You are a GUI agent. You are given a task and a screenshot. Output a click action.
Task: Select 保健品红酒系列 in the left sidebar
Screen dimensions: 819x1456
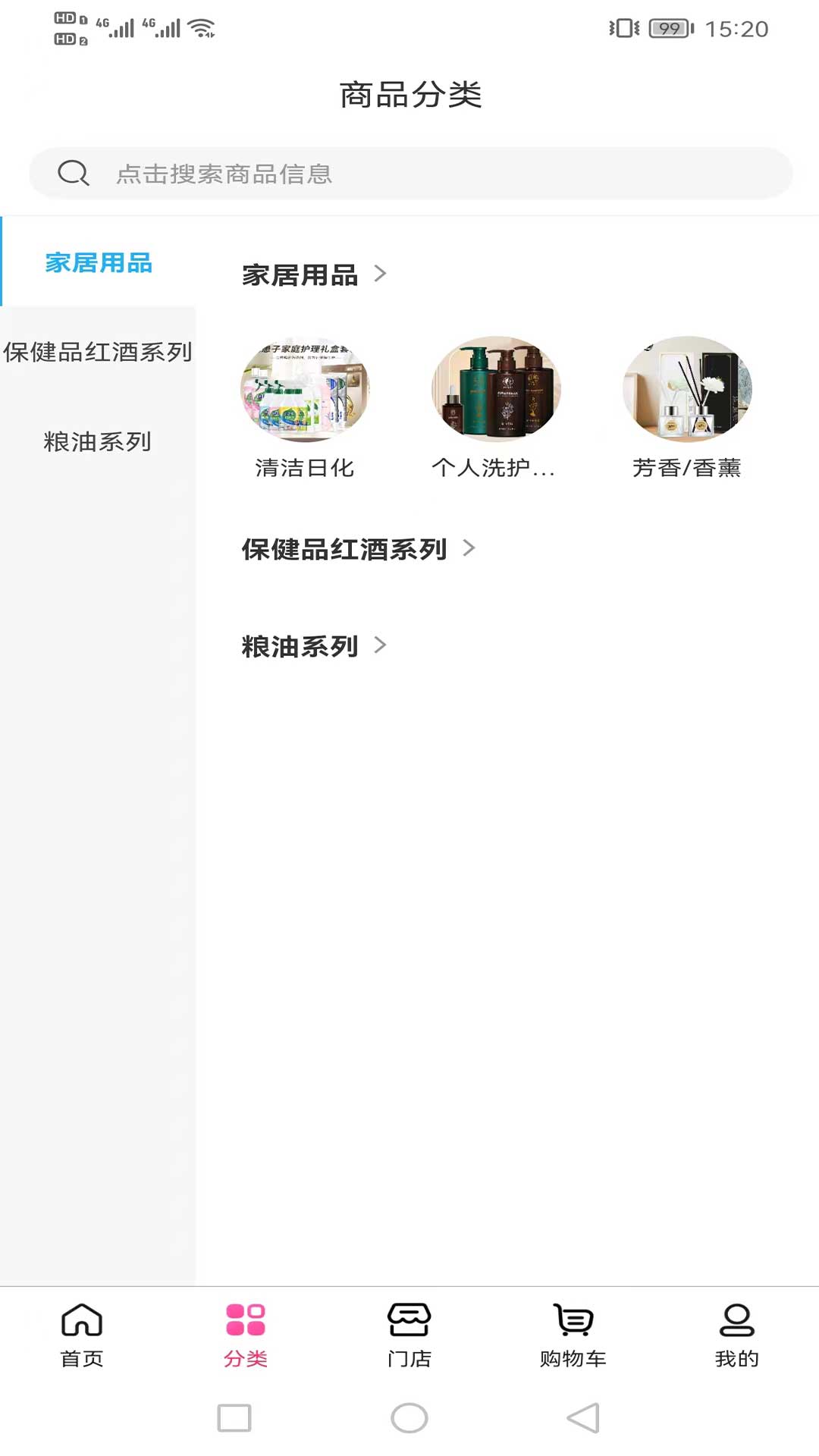click(x=98, y=352)
